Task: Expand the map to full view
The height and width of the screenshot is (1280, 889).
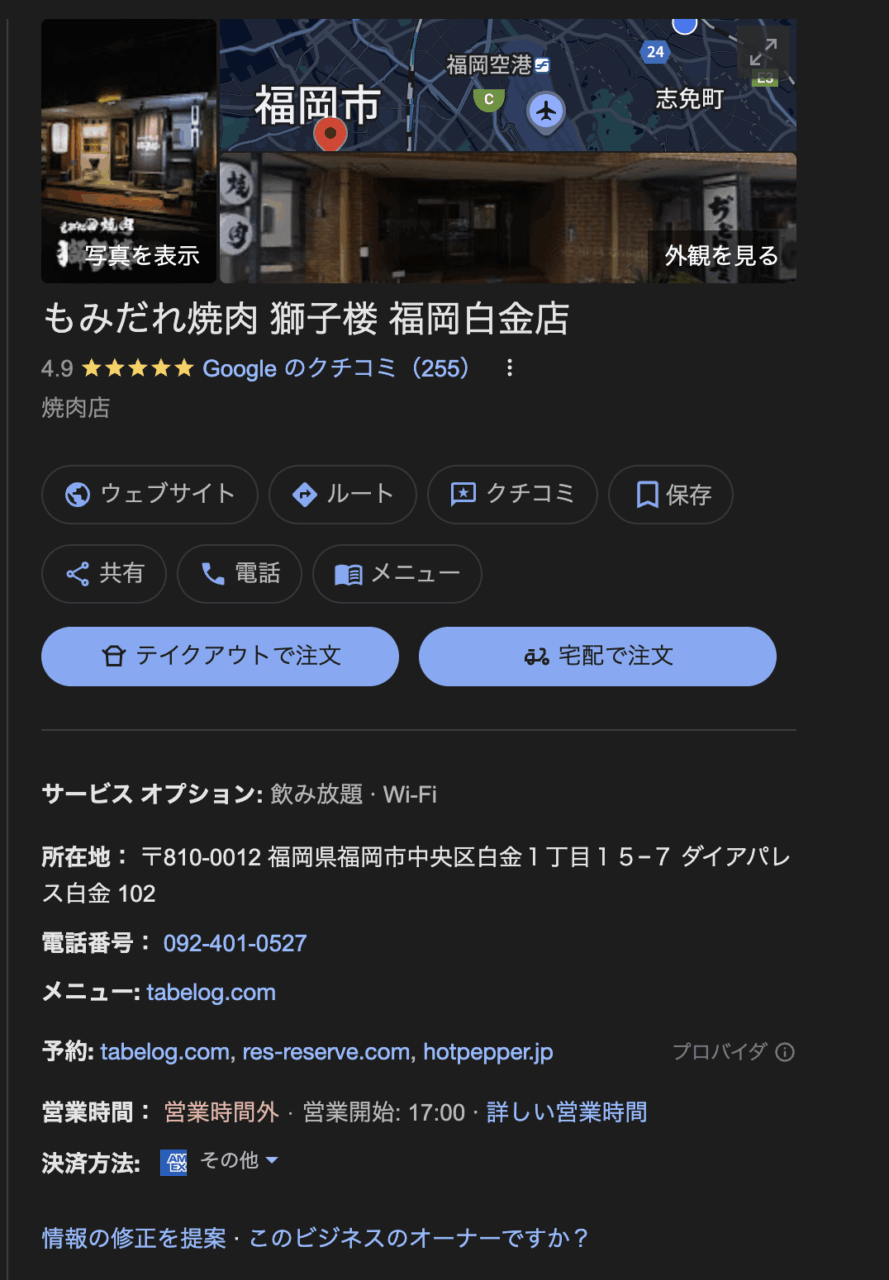Action: tap(763, 51)
